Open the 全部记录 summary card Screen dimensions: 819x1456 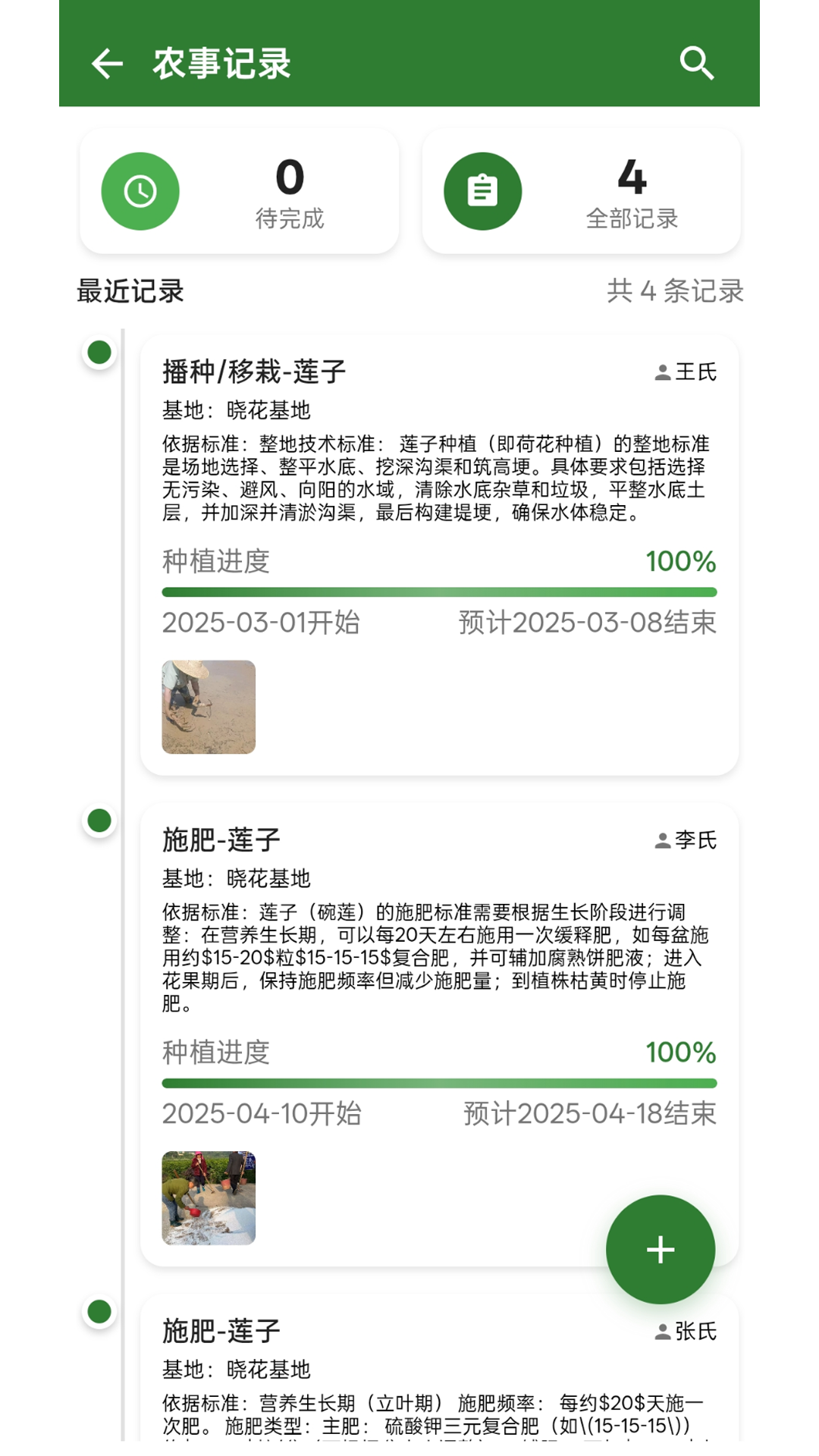[581, 191]
